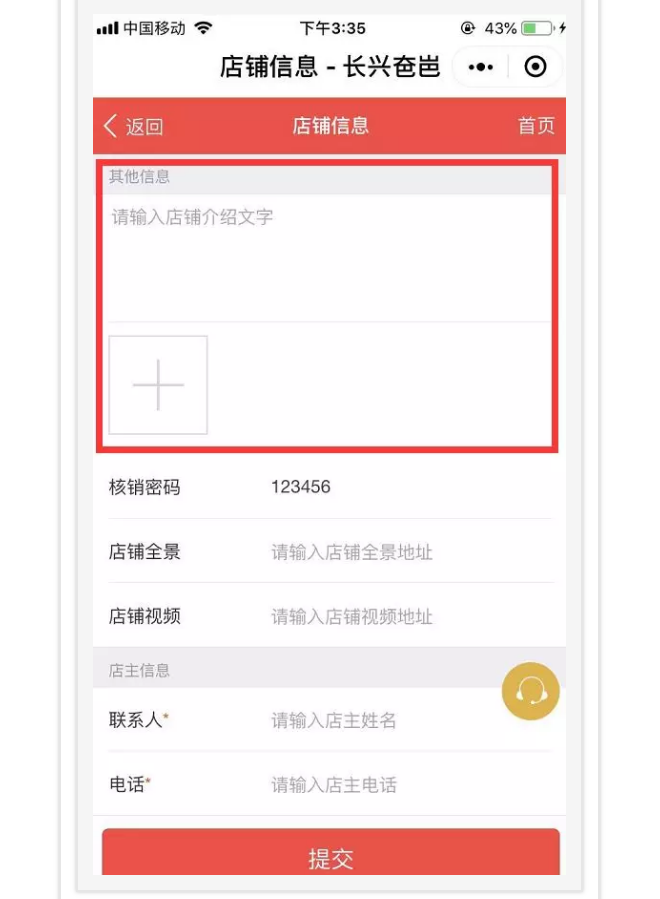Enter the 店铺全景 address field
Screen dimensions: 660x899
[x=400, y=552]
